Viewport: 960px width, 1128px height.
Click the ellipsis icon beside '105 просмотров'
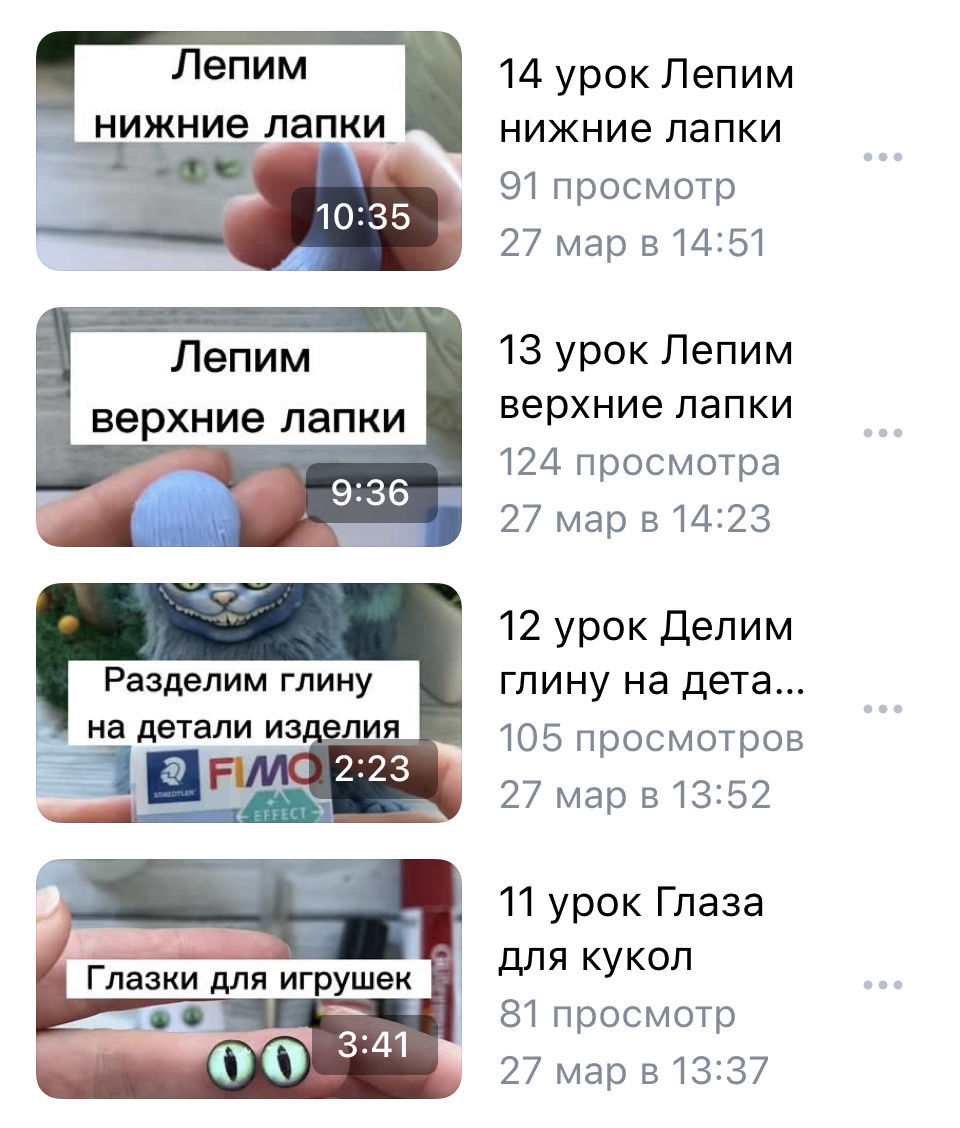[x=884, y=707]
